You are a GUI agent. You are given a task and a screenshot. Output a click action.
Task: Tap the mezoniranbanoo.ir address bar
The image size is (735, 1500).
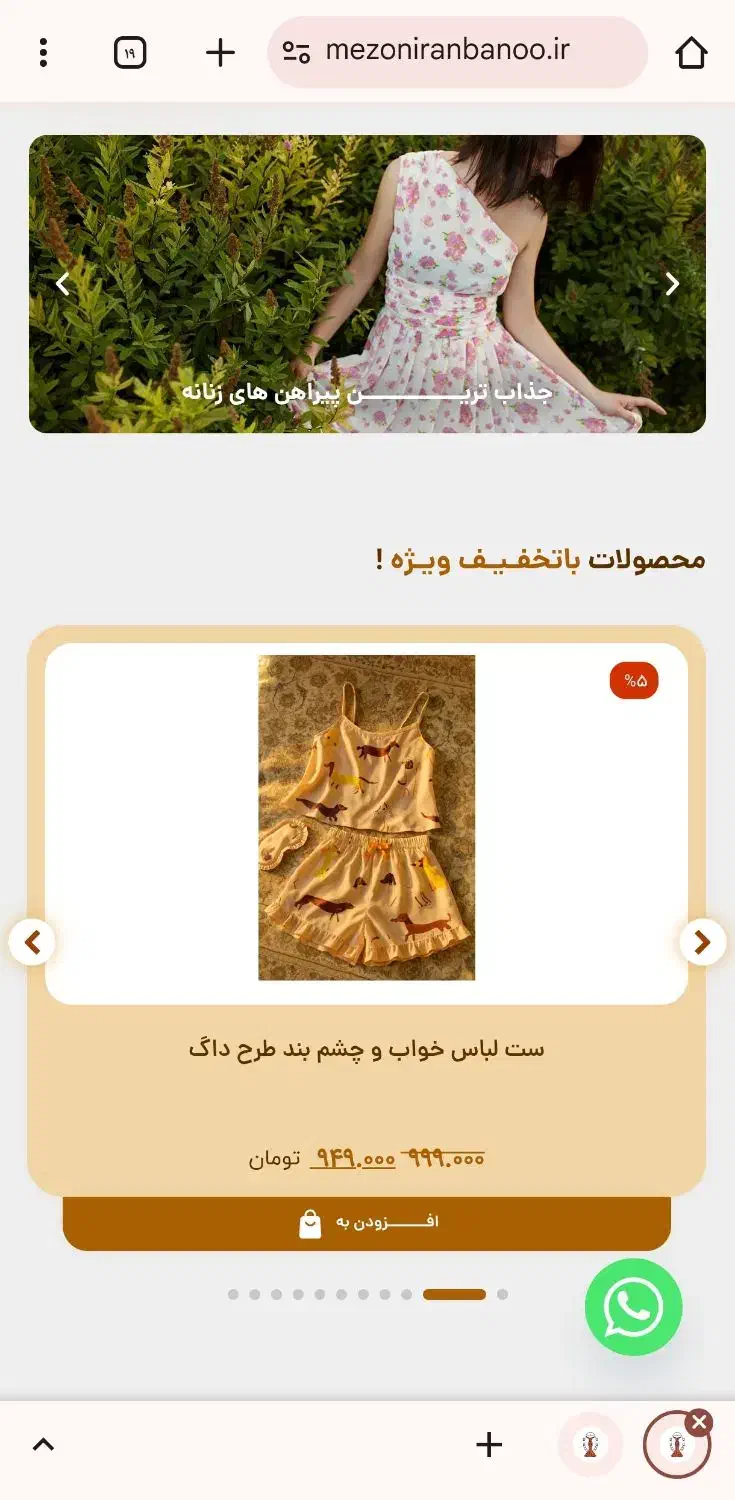point(457,52)
